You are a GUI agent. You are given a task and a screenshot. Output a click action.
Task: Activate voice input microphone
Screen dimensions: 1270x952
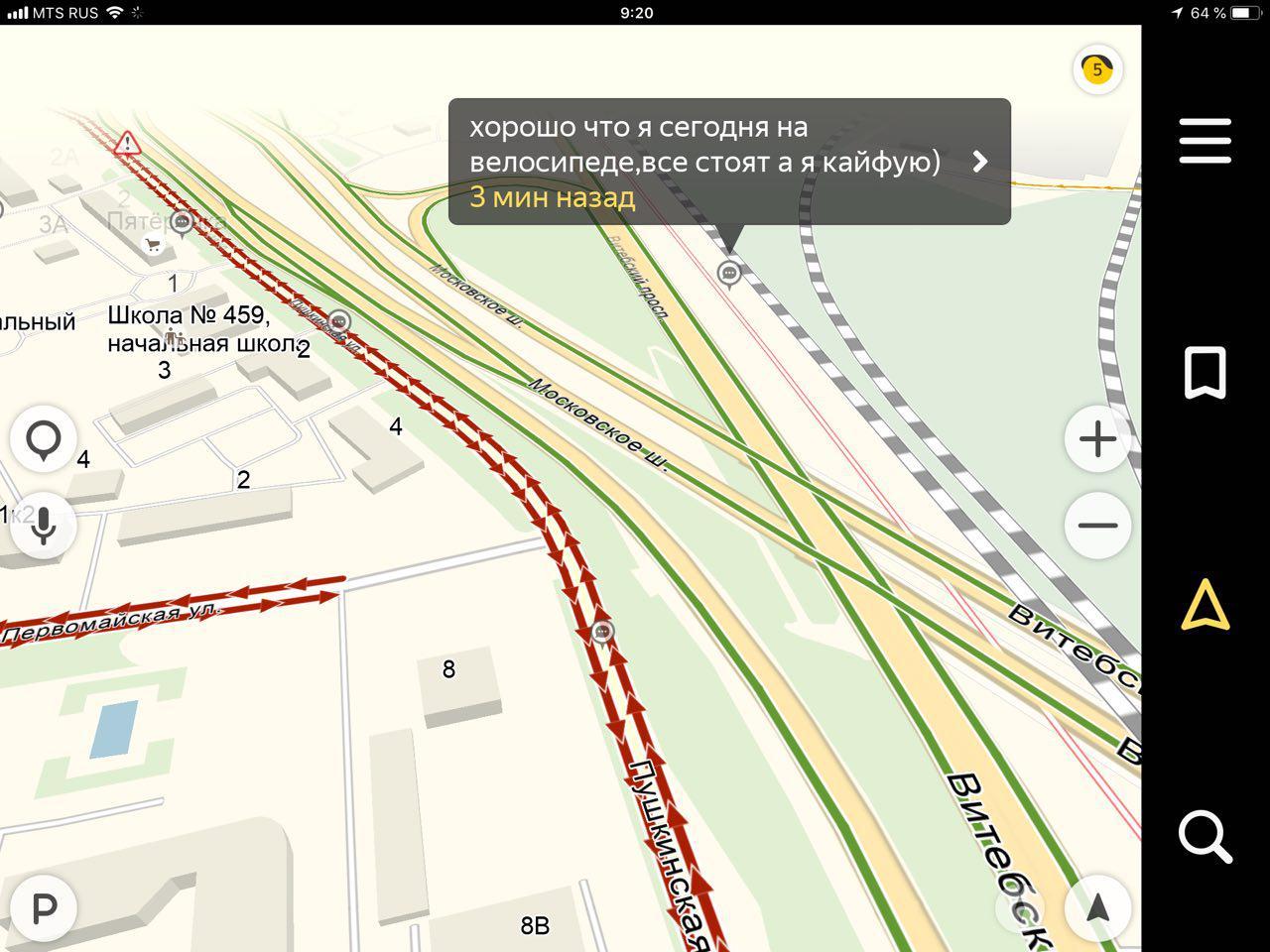coord(44,526)
